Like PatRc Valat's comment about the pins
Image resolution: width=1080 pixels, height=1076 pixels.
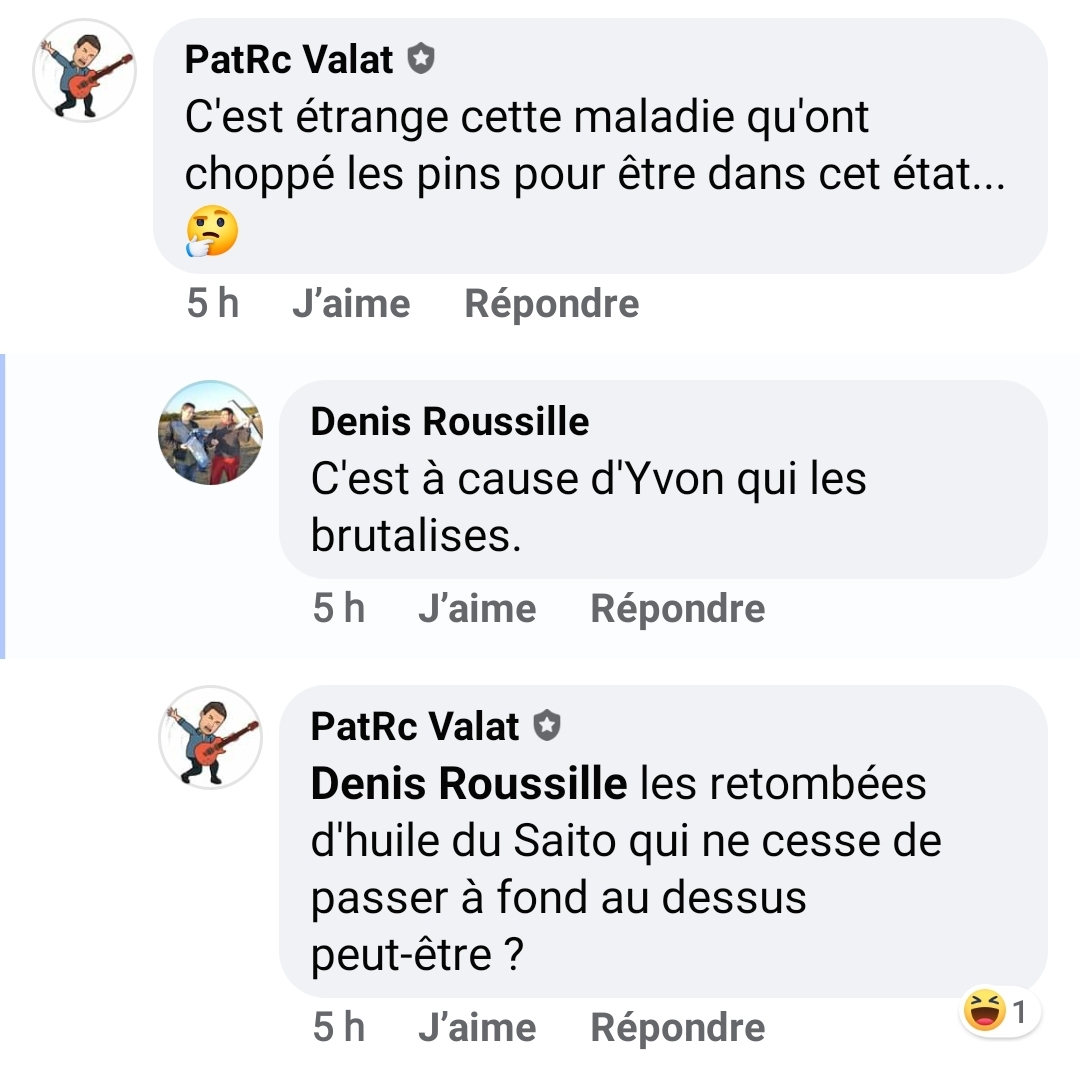coord(351,303)
